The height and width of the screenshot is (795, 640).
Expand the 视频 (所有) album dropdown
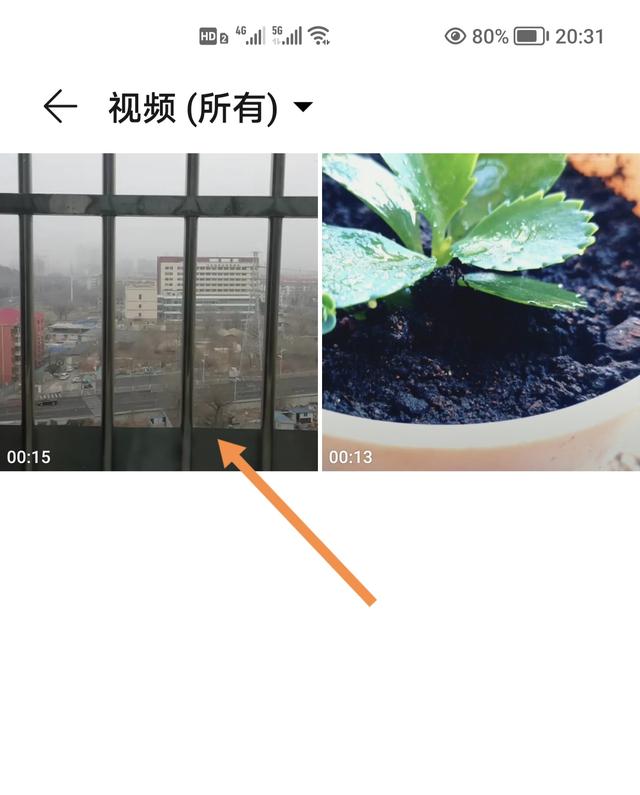(x=302, y=108)
